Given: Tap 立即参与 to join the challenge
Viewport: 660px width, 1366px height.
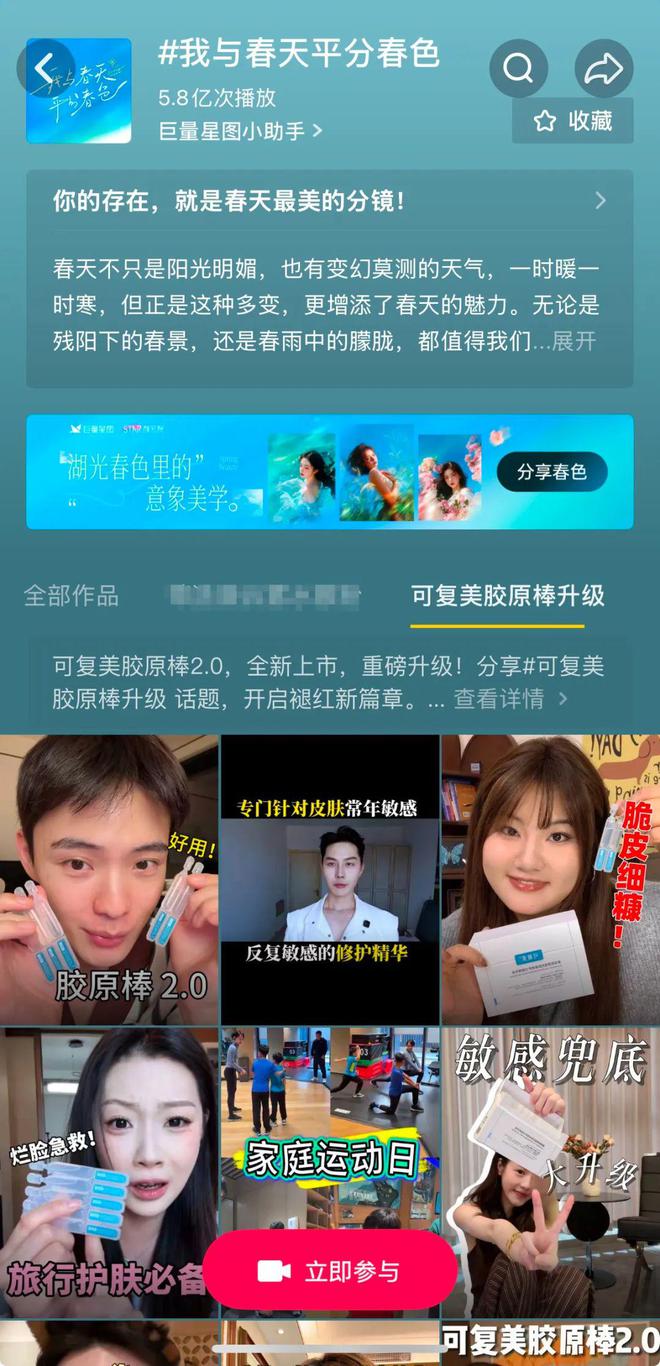Looking at the screenshot, I should [x=330, y=1271].
